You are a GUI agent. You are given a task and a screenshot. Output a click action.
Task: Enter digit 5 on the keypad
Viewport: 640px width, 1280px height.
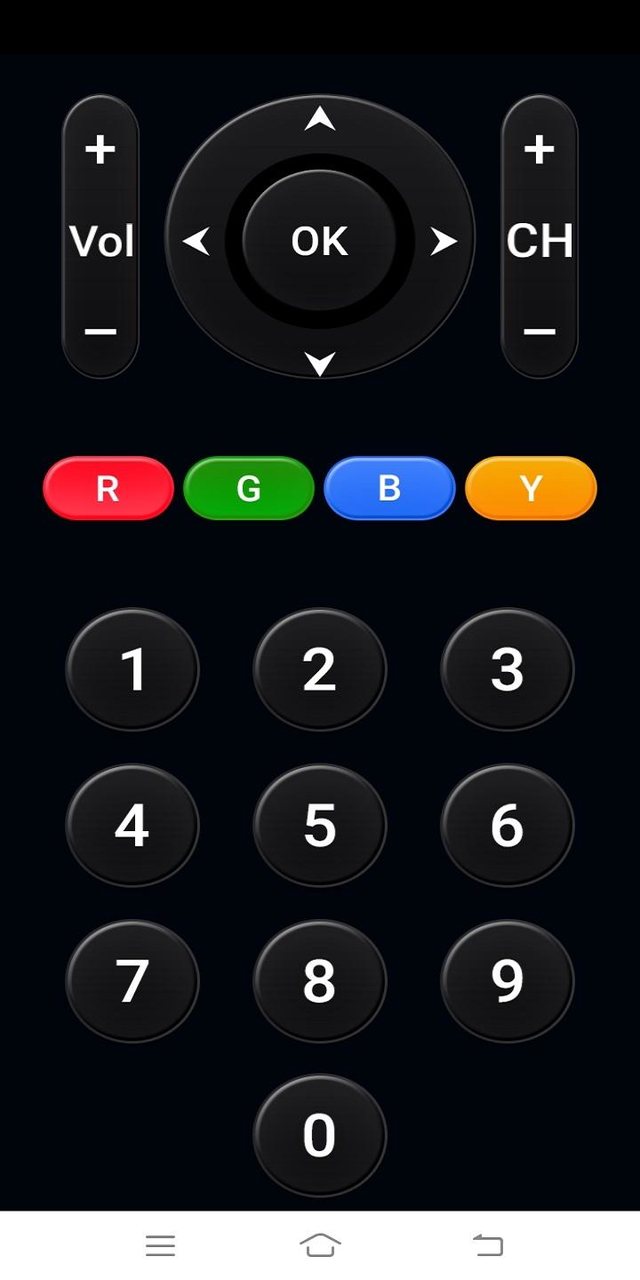coord(320,826)
